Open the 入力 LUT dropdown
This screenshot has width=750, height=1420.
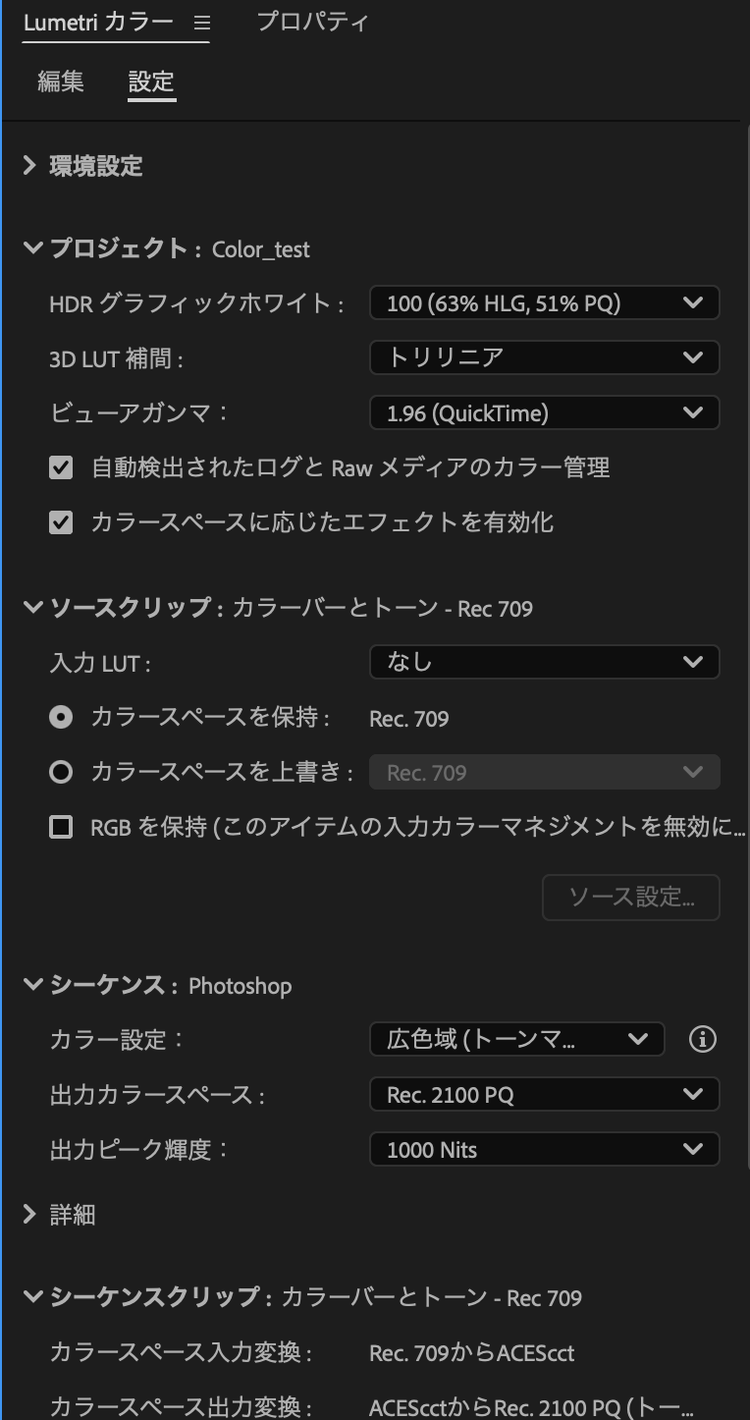(544, 662)
